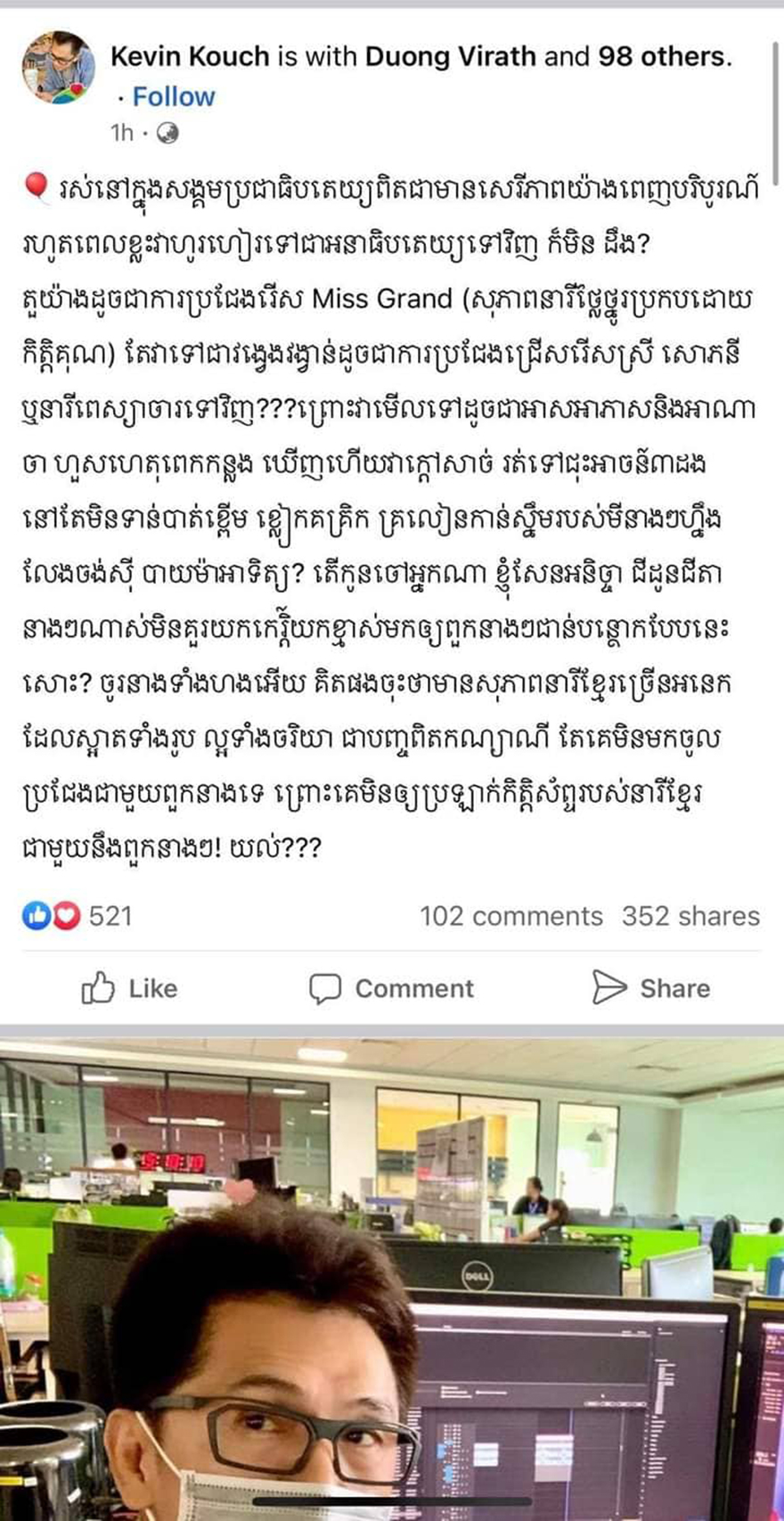Open the 102 comments
This screenshot has width=784, height=1521.
click(x=511, y=916)
